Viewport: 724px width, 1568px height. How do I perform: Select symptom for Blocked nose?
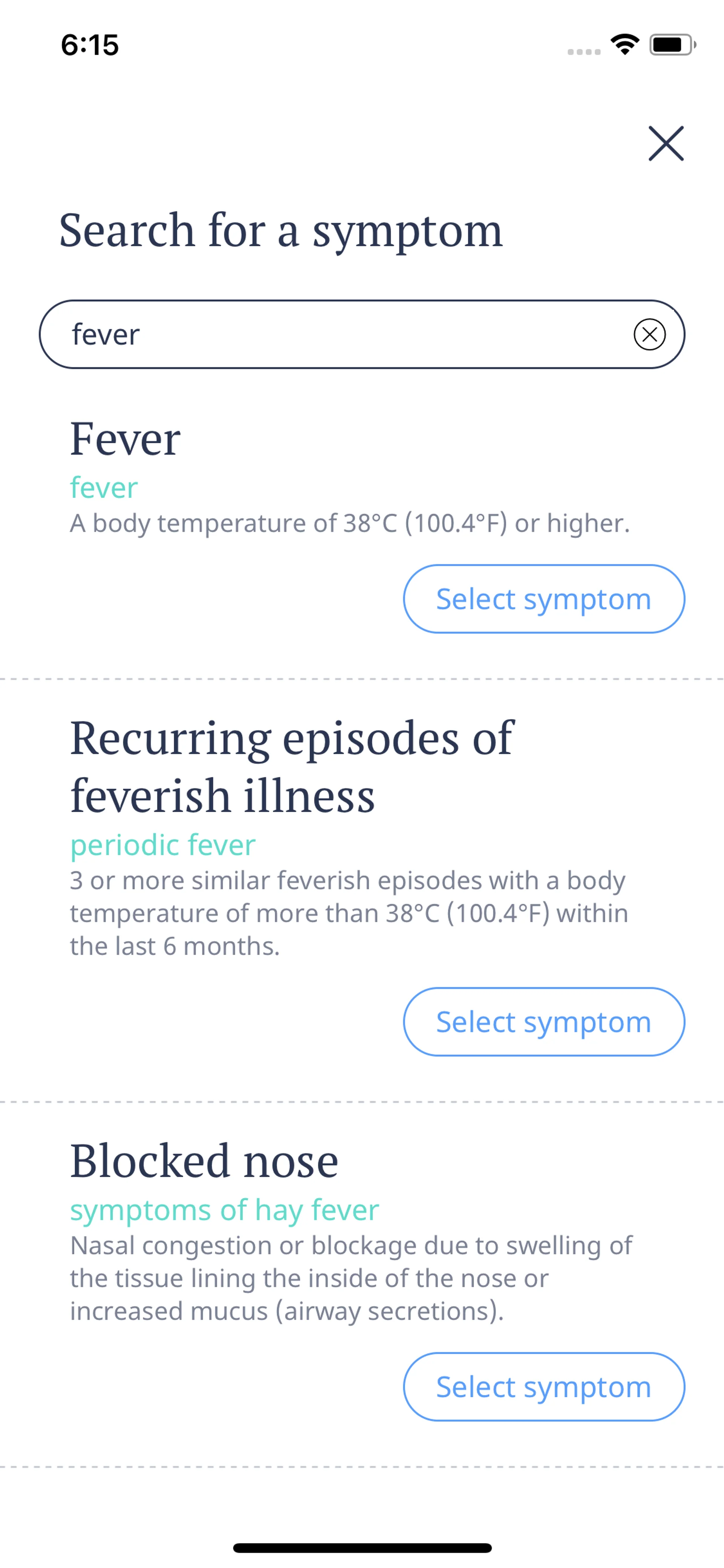(543, 1387)
